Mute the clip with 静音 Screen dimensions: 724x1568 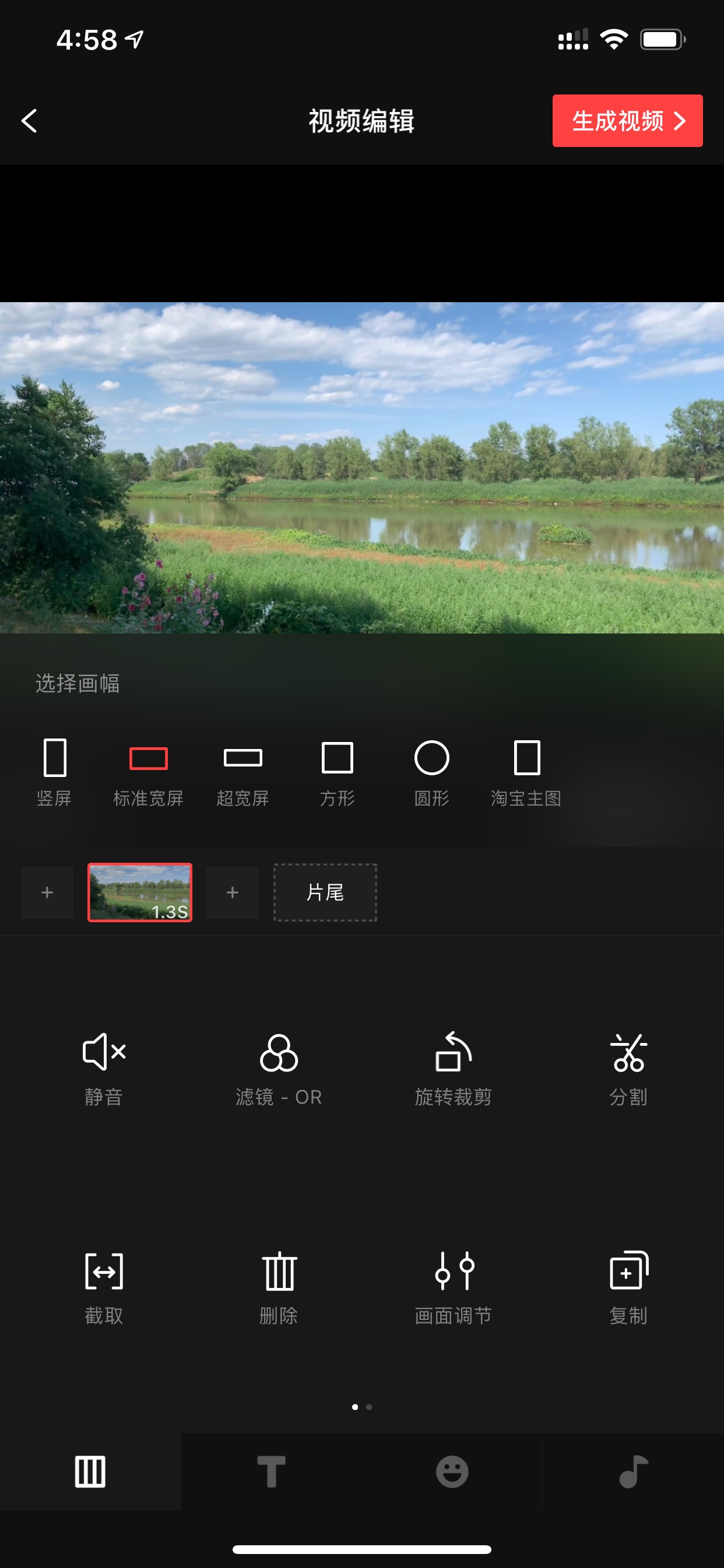[x=104, y=1069]
